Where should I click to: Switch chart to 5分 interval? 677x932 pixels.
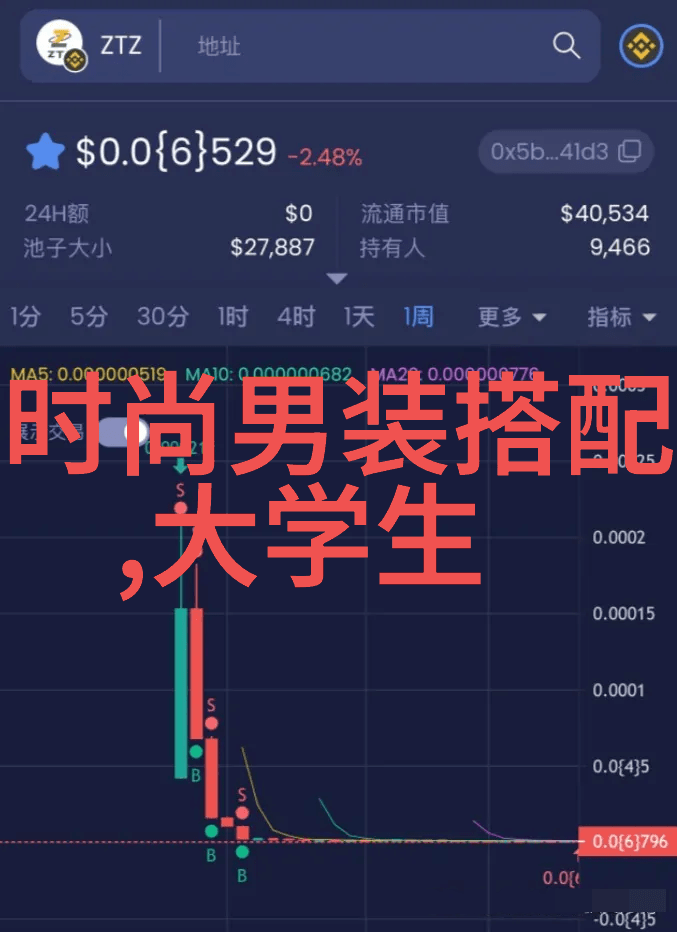pos(88,317)
